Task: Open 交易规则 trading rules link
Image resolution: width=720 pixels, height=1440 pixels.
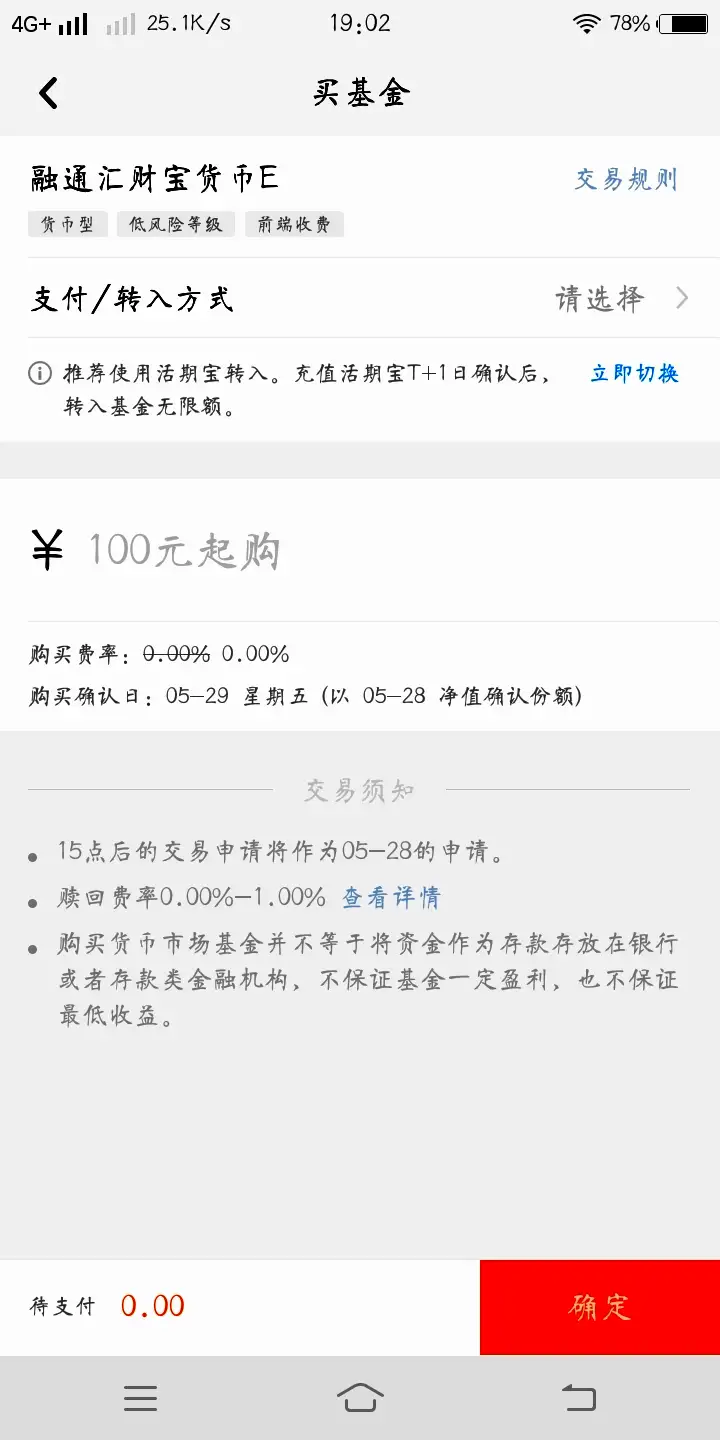Action: pos(626,180)
